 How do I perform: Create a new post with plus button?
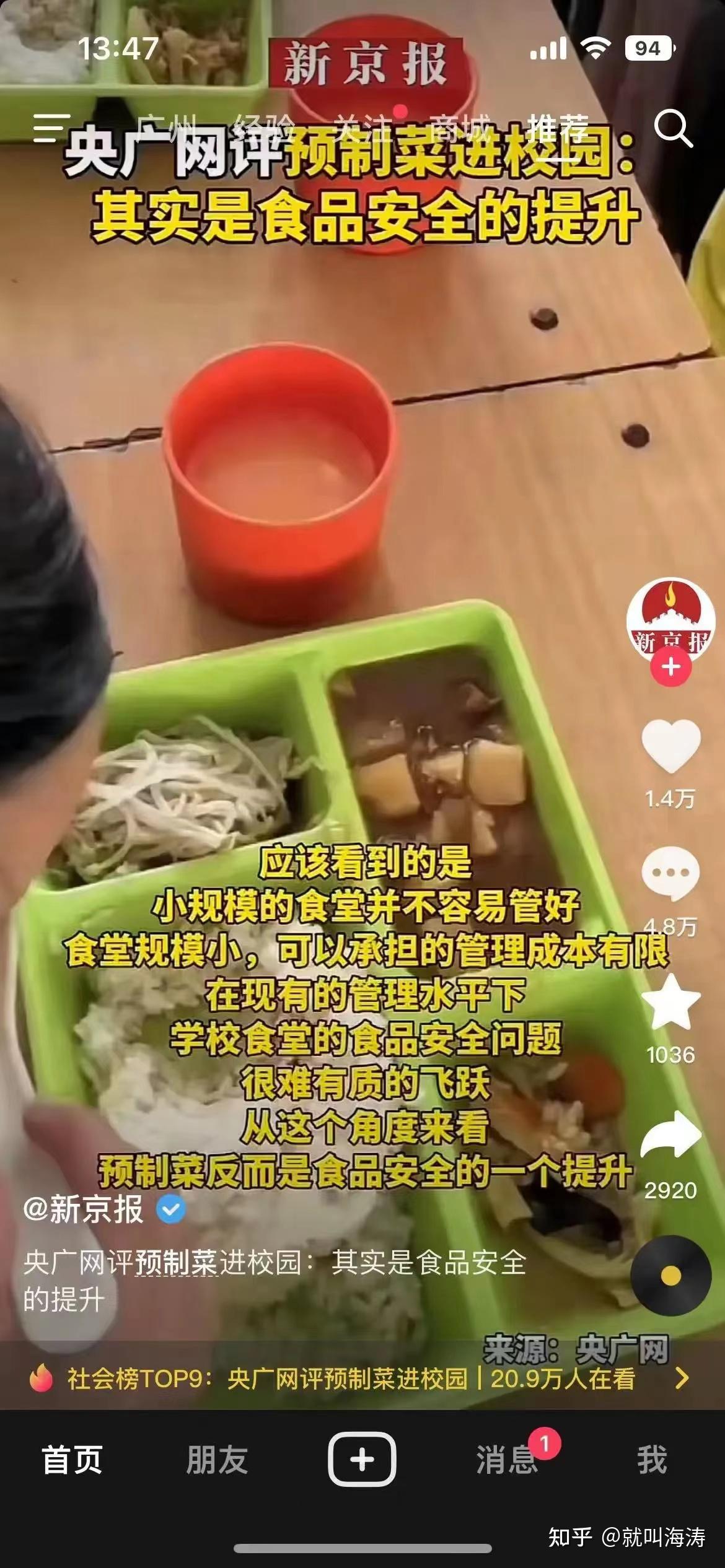tap(362, 1460)
